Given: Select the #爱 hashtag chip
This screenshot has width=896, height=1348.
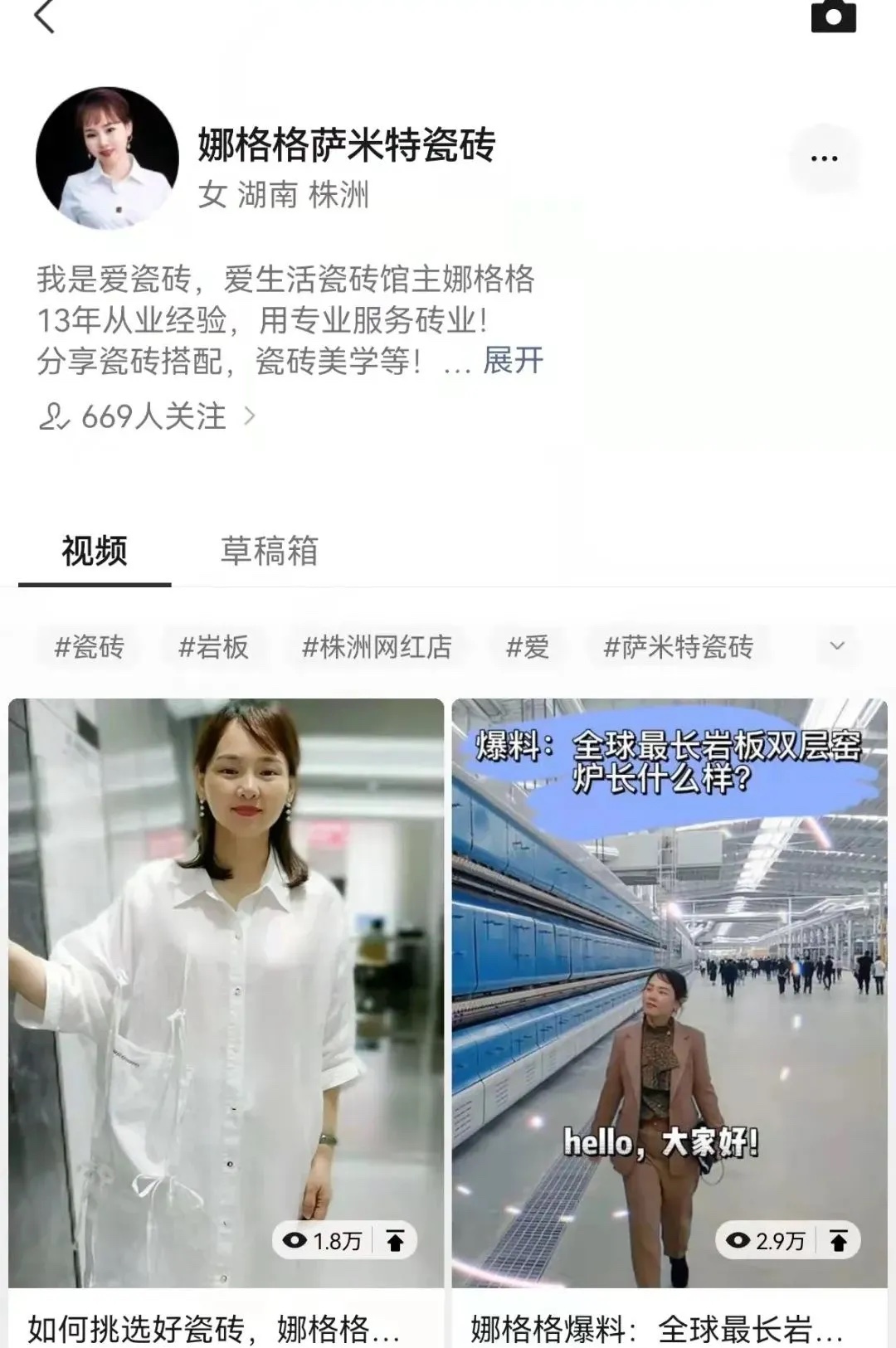Looking at the screenshot, I should point(528,647).
